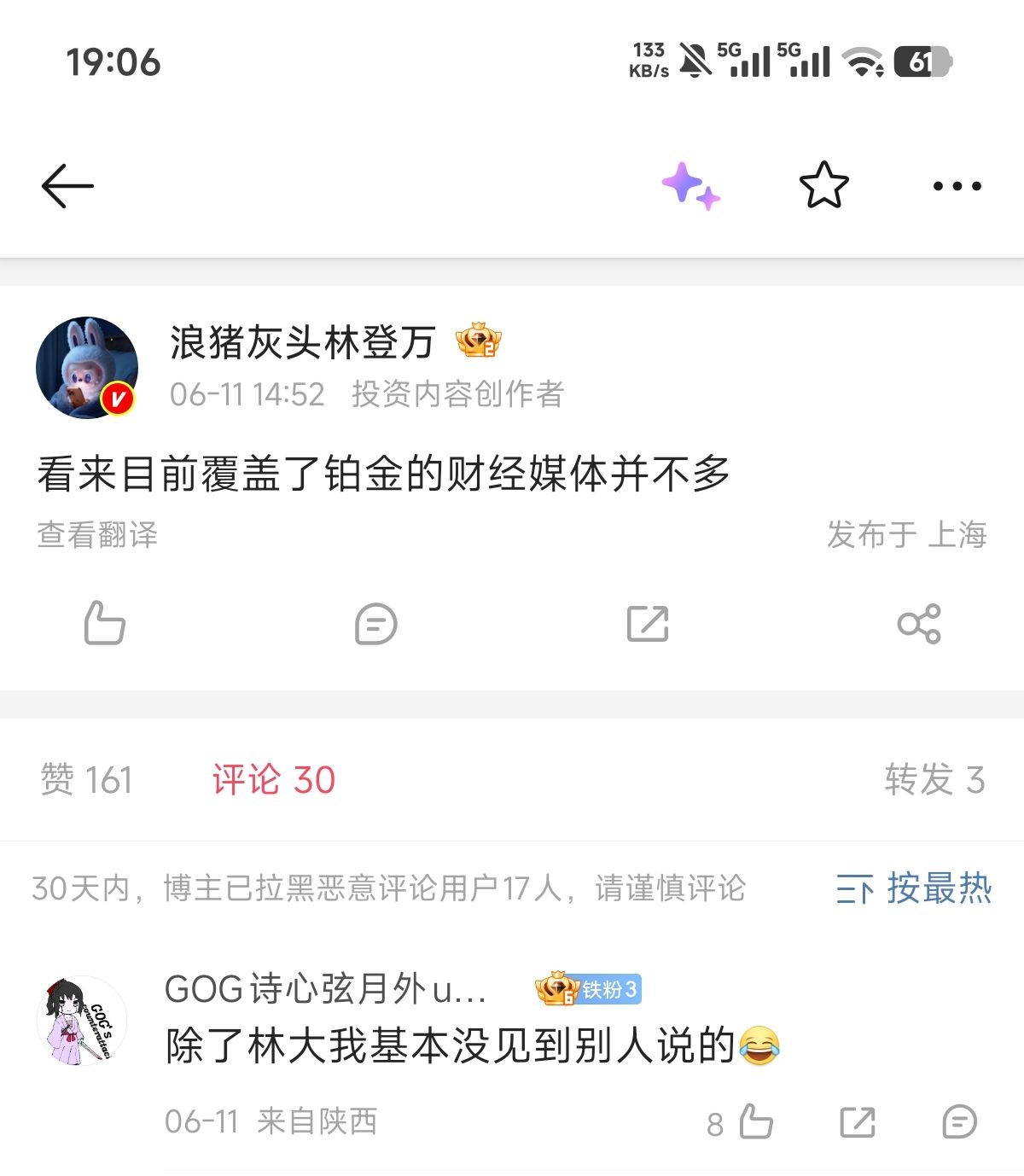1024x1176 pixels.
Task: Like the comment from GOG诗心弦月外u
Action: [754, 1121]
